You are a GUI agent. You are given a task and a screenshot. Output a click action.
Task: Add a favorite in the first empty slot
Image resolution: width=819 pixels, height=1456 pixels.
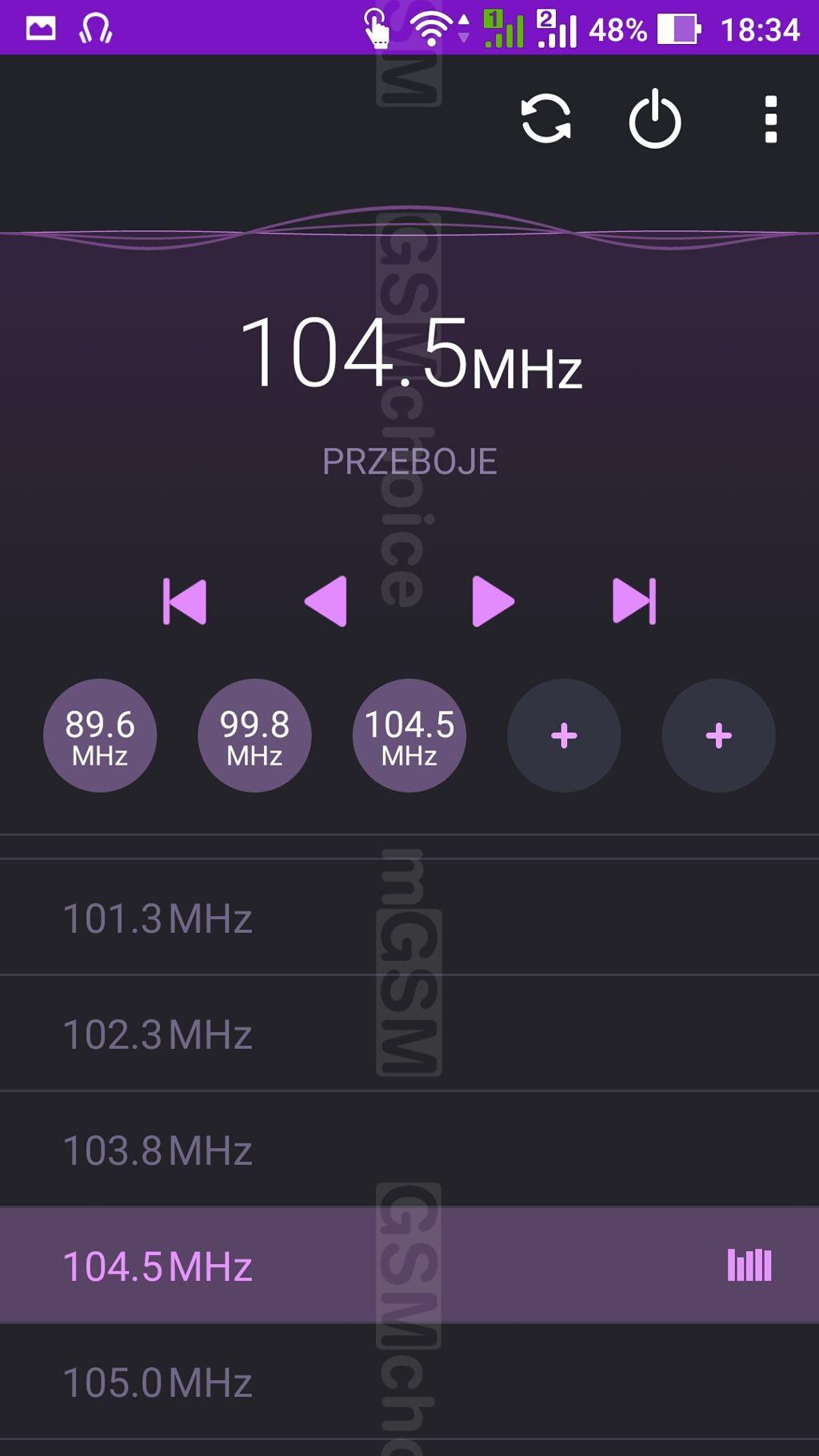564,735
